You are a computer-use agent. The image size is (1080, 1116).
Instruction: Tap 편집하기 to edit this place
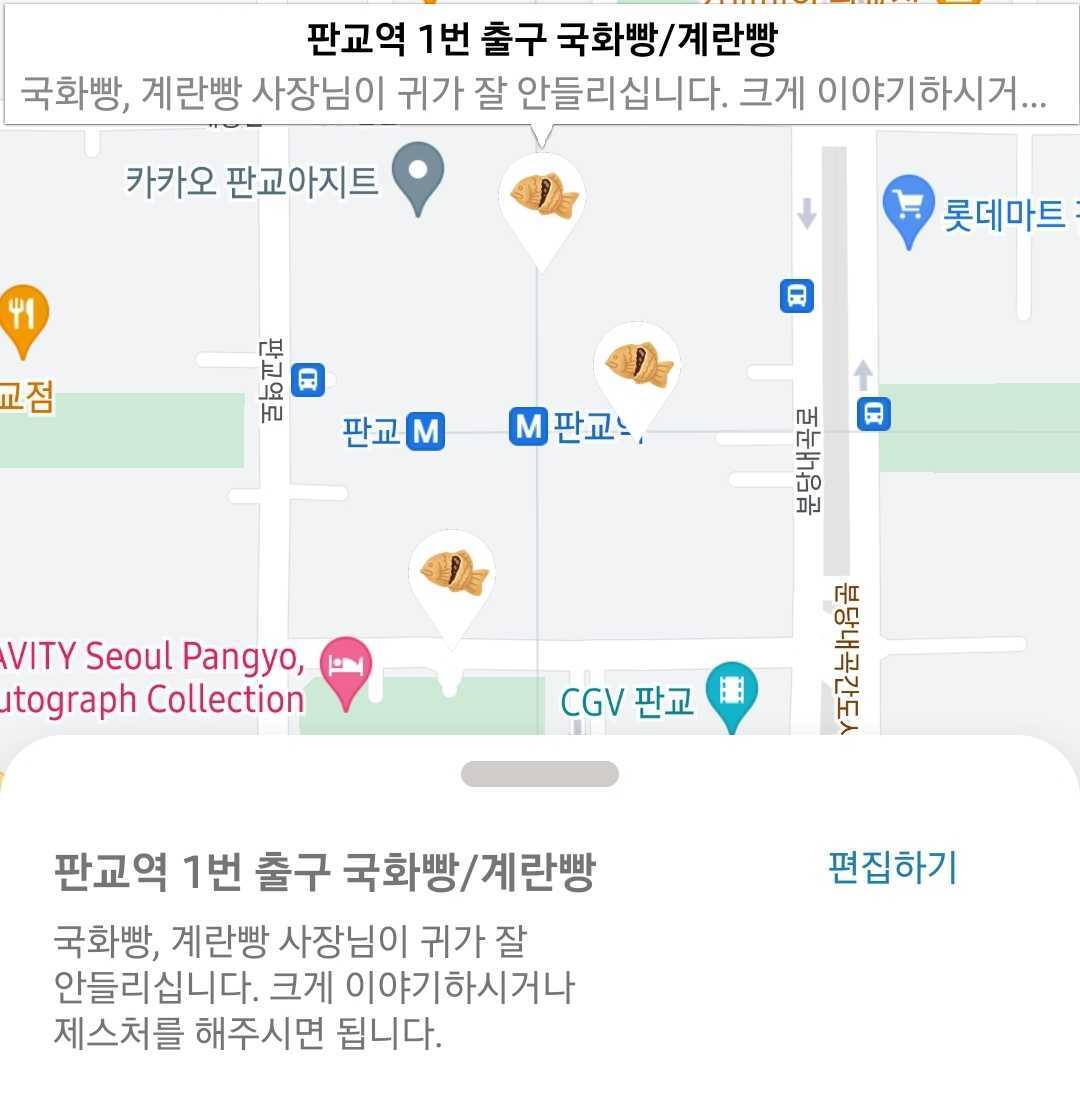pyautogui.click(x=892, y=867)
